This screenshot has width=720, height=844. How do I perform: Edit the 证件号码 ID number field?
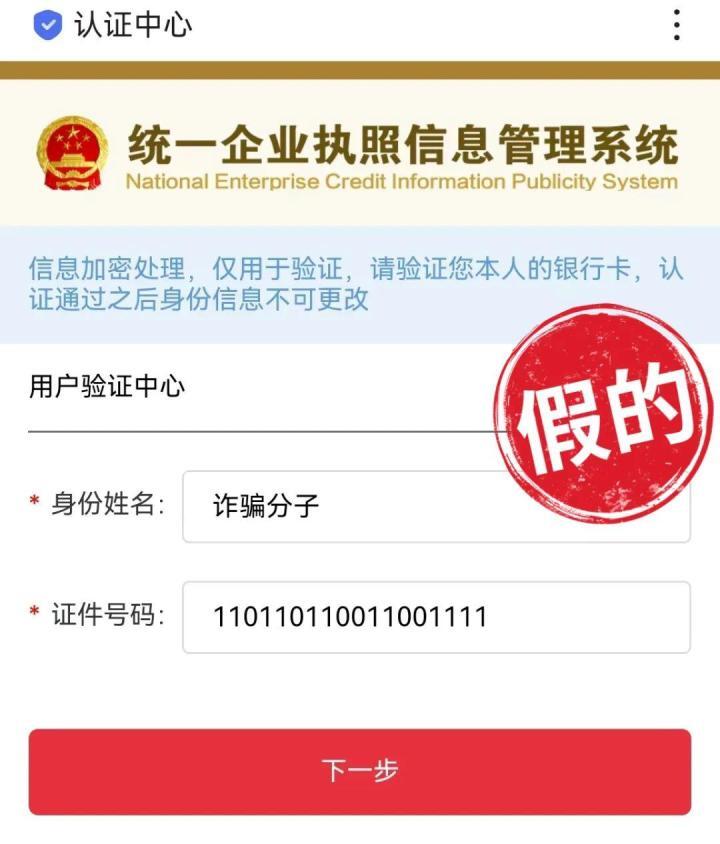(x=436, y=616)
